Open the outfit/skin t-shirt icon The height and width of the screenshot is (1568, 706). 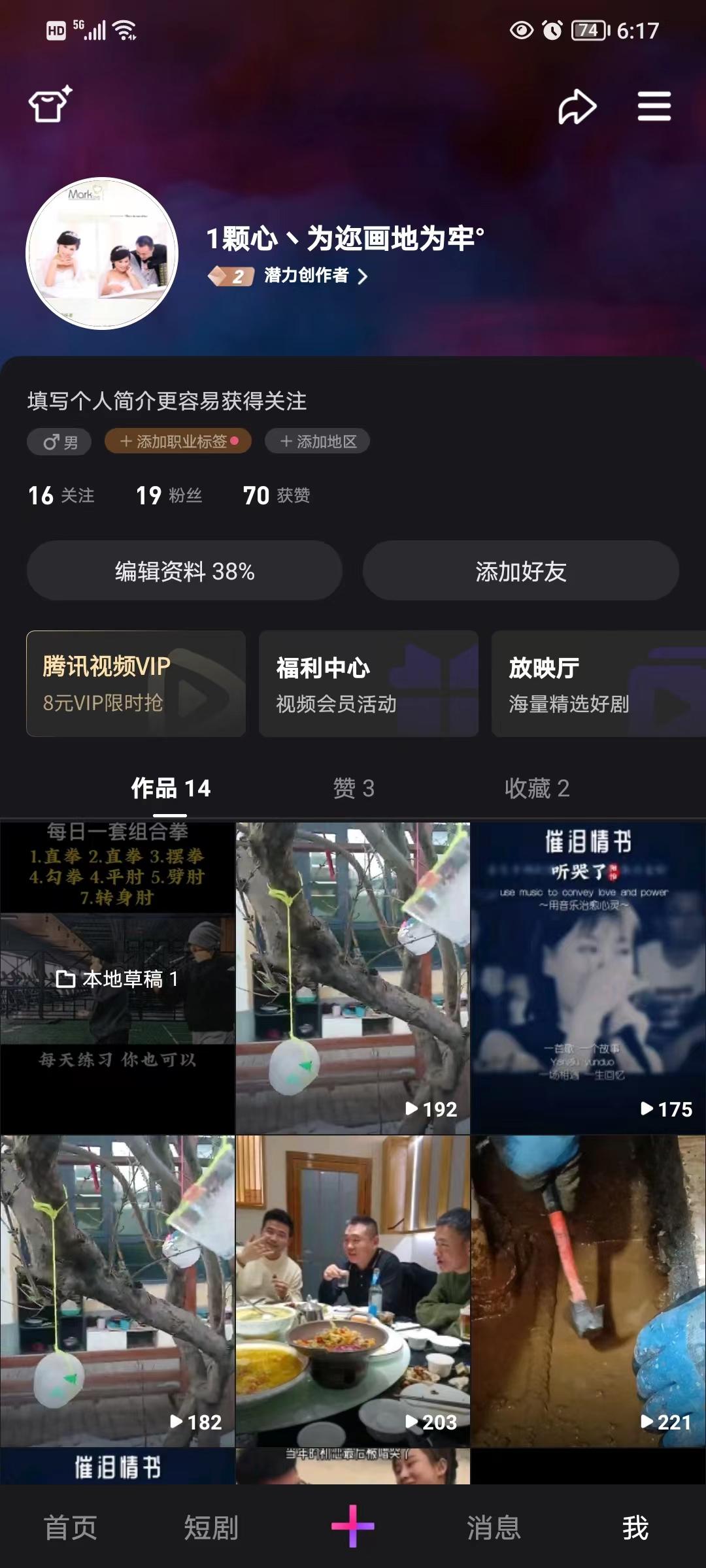[50, 105]
